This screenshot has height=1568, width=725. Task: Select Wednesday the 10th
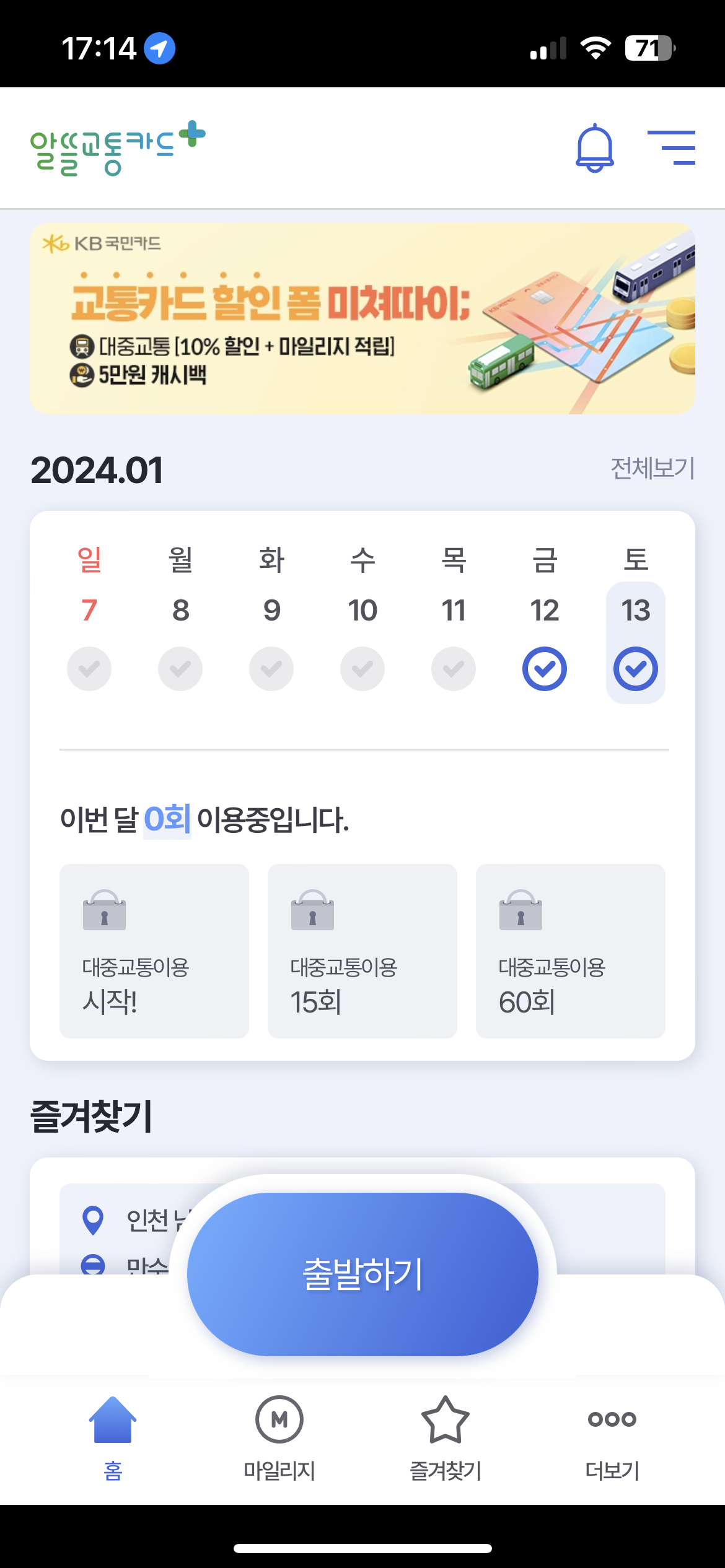(362, 642)
